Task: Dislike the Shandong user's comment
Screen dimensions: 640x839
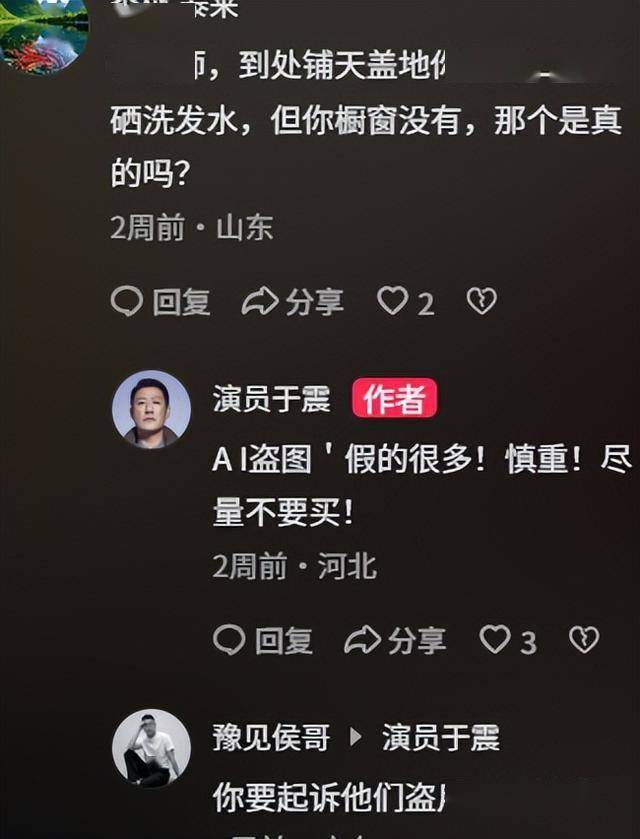Action: (x=482, y=301)
